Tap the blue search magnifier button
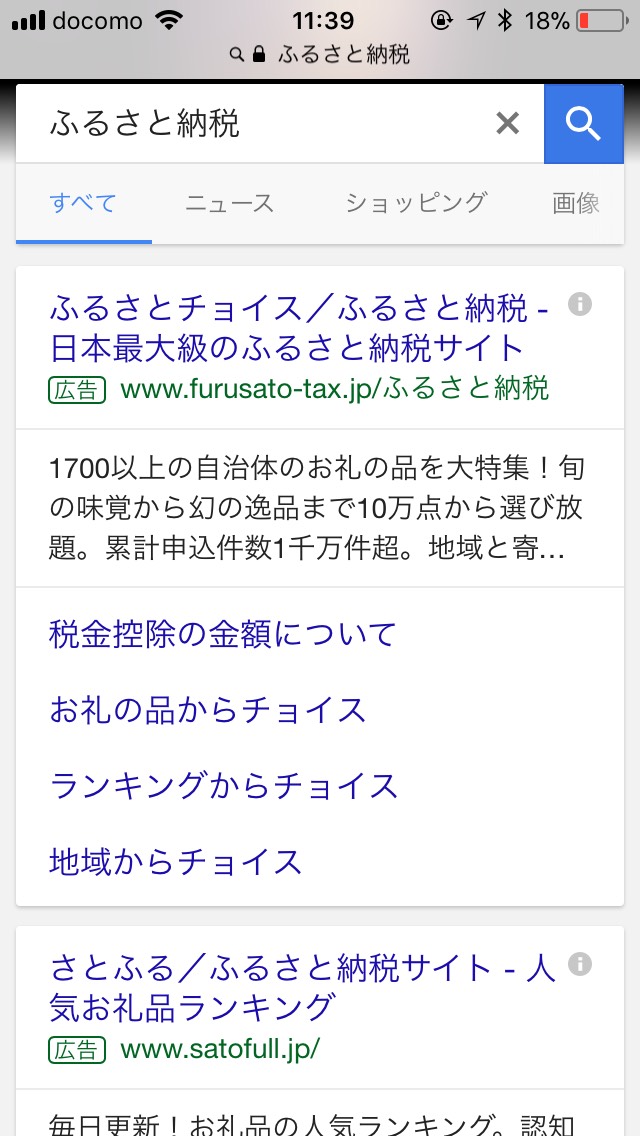The width and height of the screenshot is (640, 1136). (x=583, y=124)
